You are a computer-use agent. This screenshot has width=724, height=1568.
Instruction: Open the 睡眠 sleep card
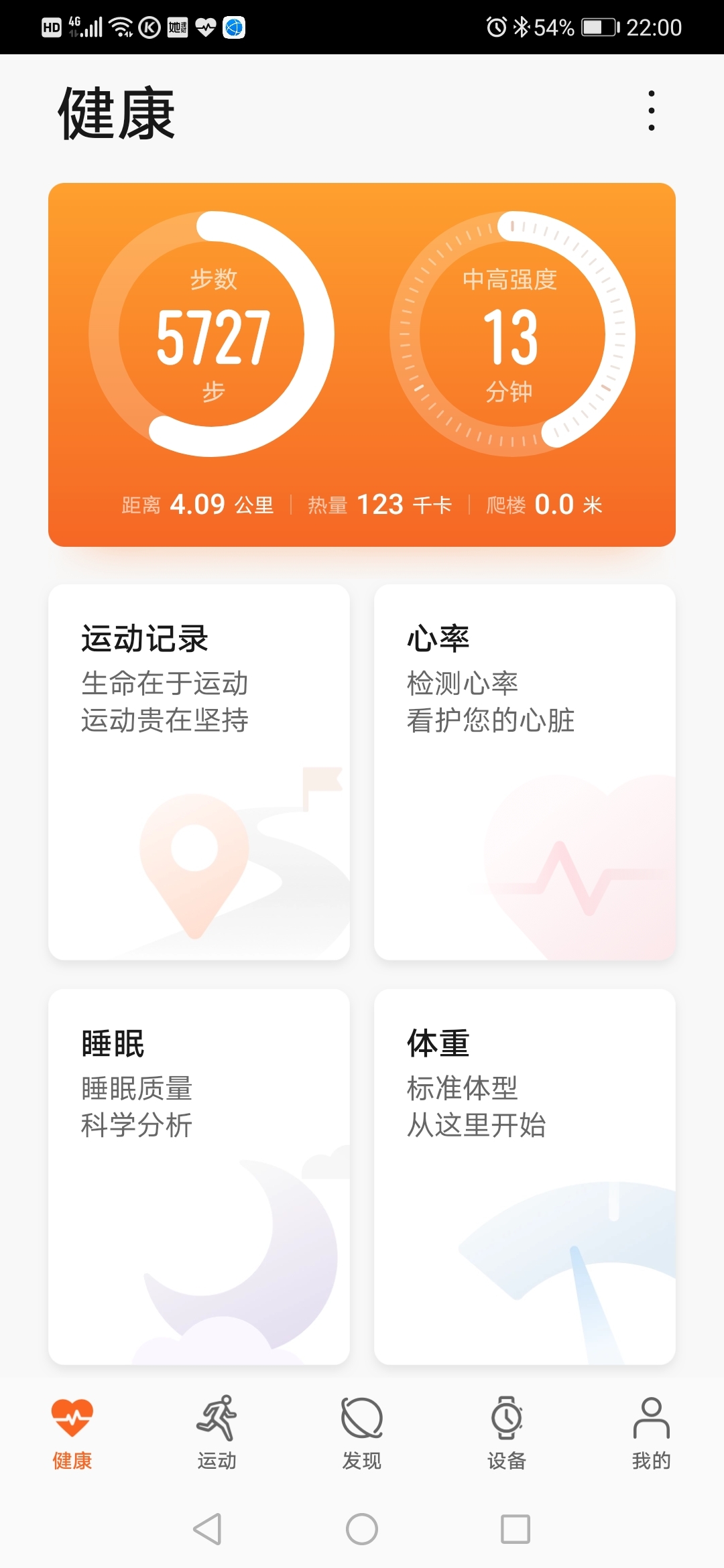coord(199,1177)
